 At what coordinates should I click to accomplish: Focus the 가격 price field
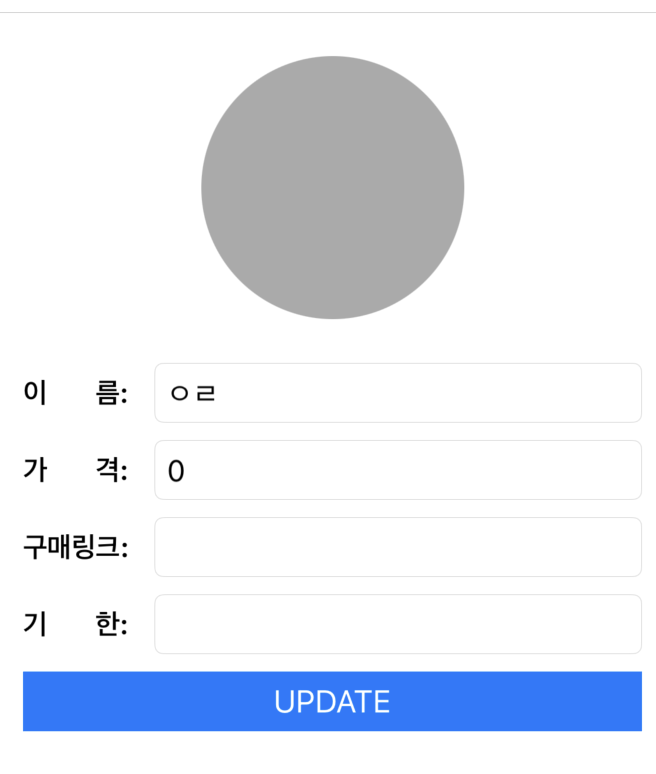pyautogui.click(x=397, y=470)
